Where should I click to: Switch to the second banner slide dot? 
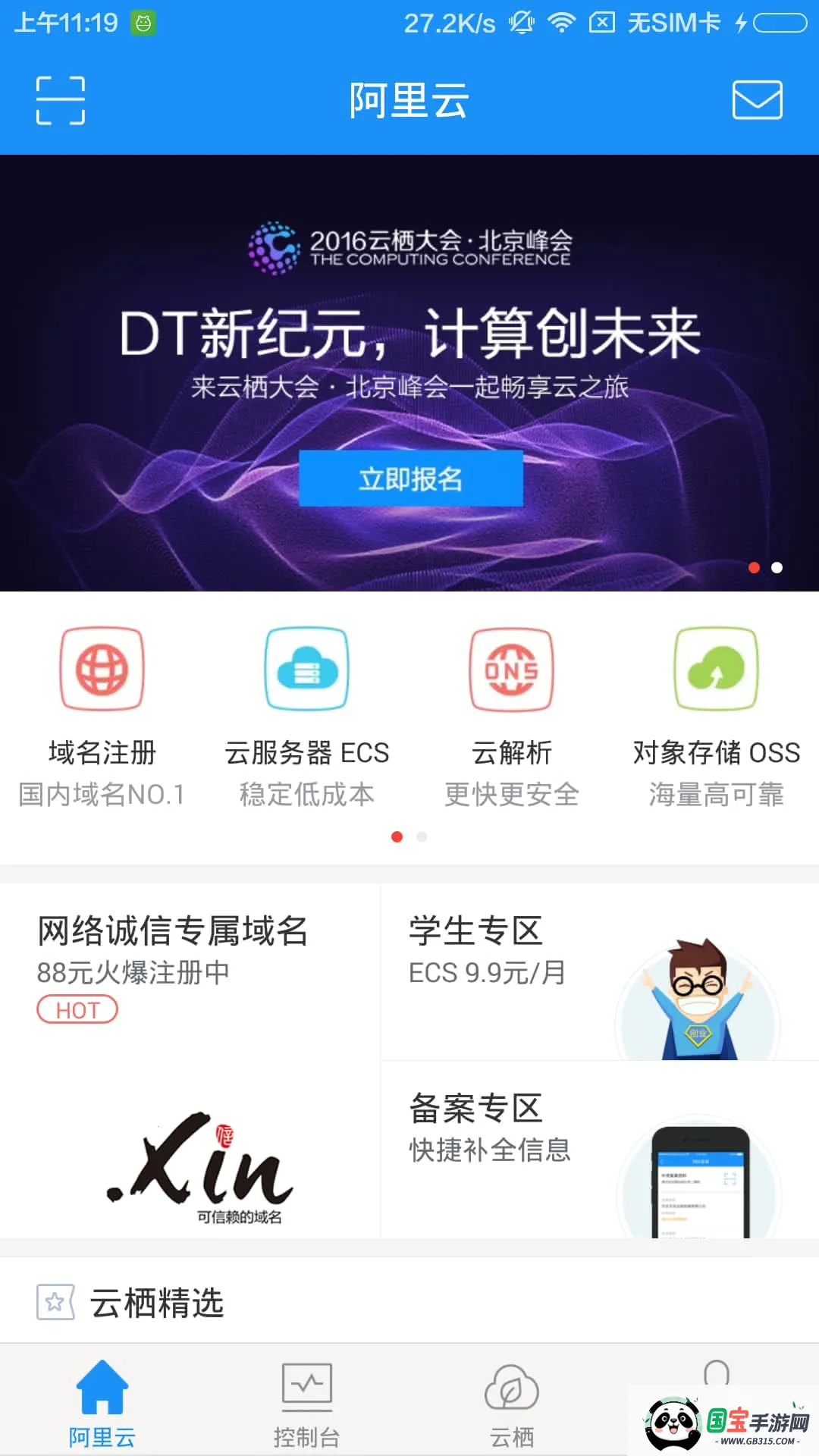tap(775, 566)
